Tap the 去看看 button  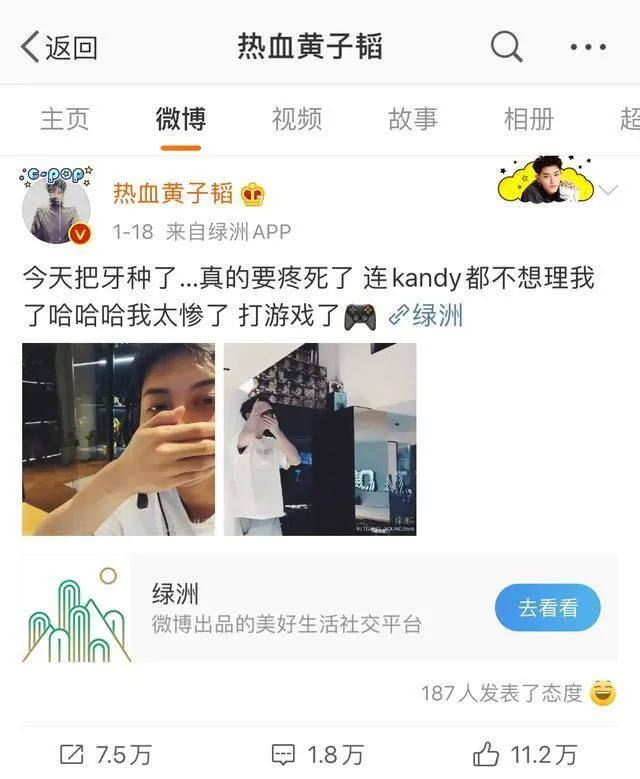click(547, 607)
